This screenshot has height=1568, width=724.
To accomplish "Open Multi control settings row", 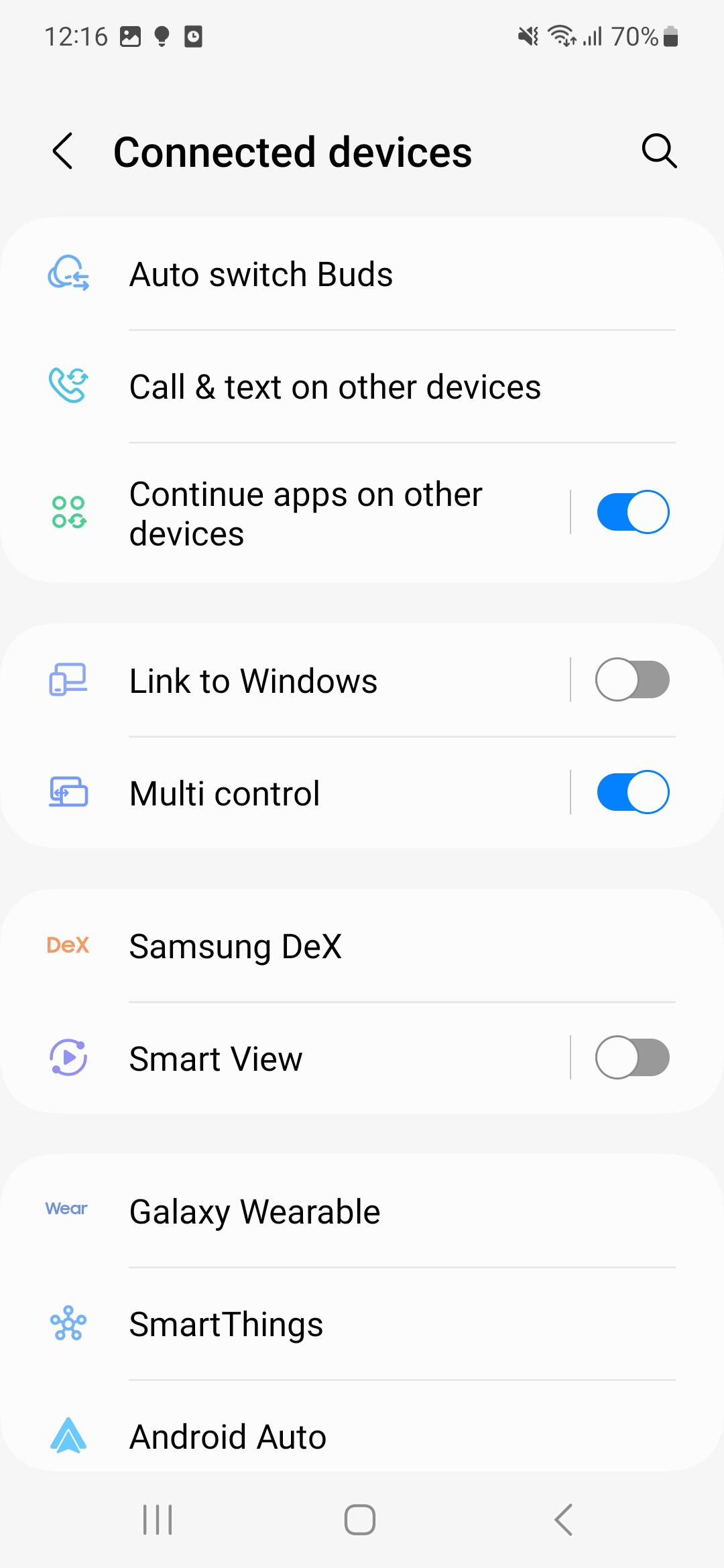I will (285, 793).
